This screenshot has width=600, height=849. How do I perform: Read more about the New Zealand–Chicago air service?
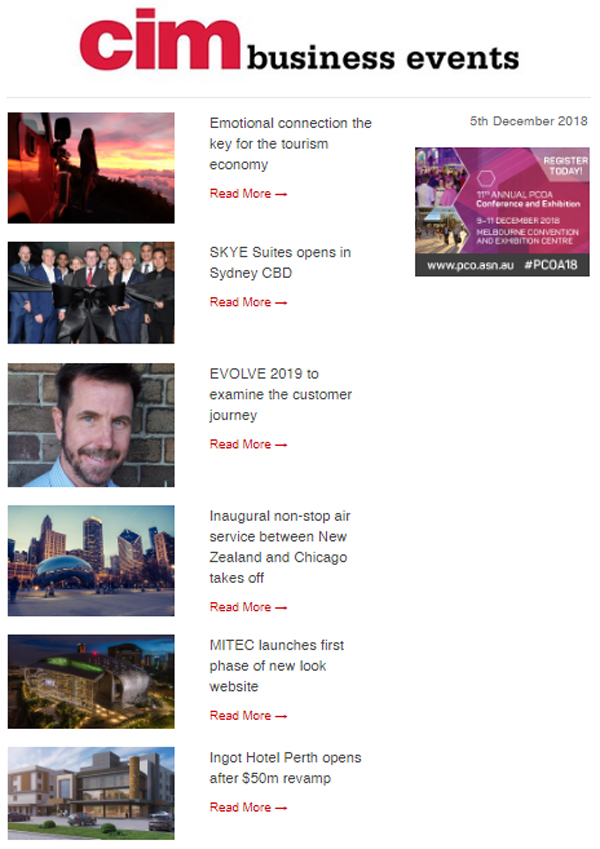tap(248, 607)
